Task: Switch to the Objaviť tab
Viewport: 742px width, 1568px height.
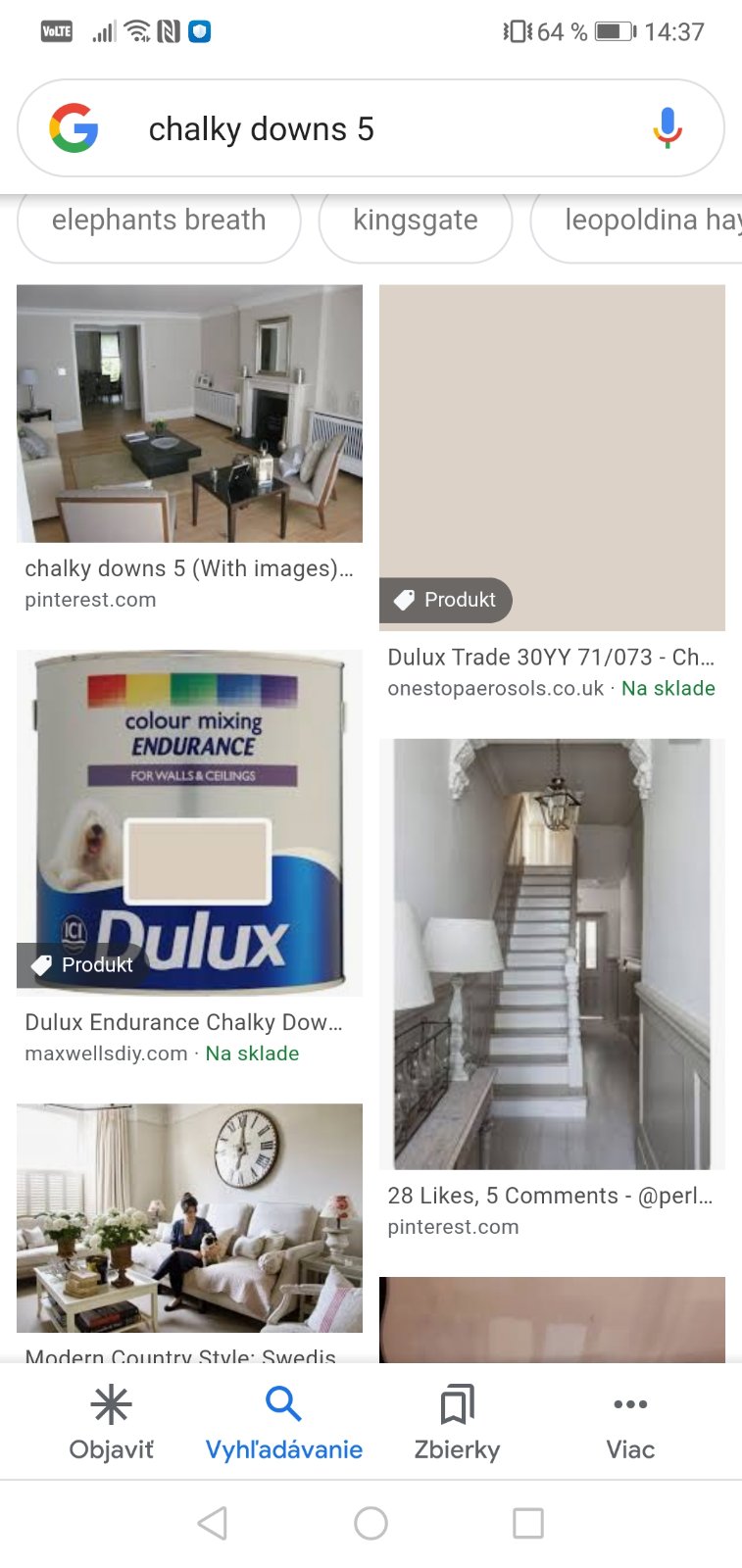Action: coord(111,1422)
